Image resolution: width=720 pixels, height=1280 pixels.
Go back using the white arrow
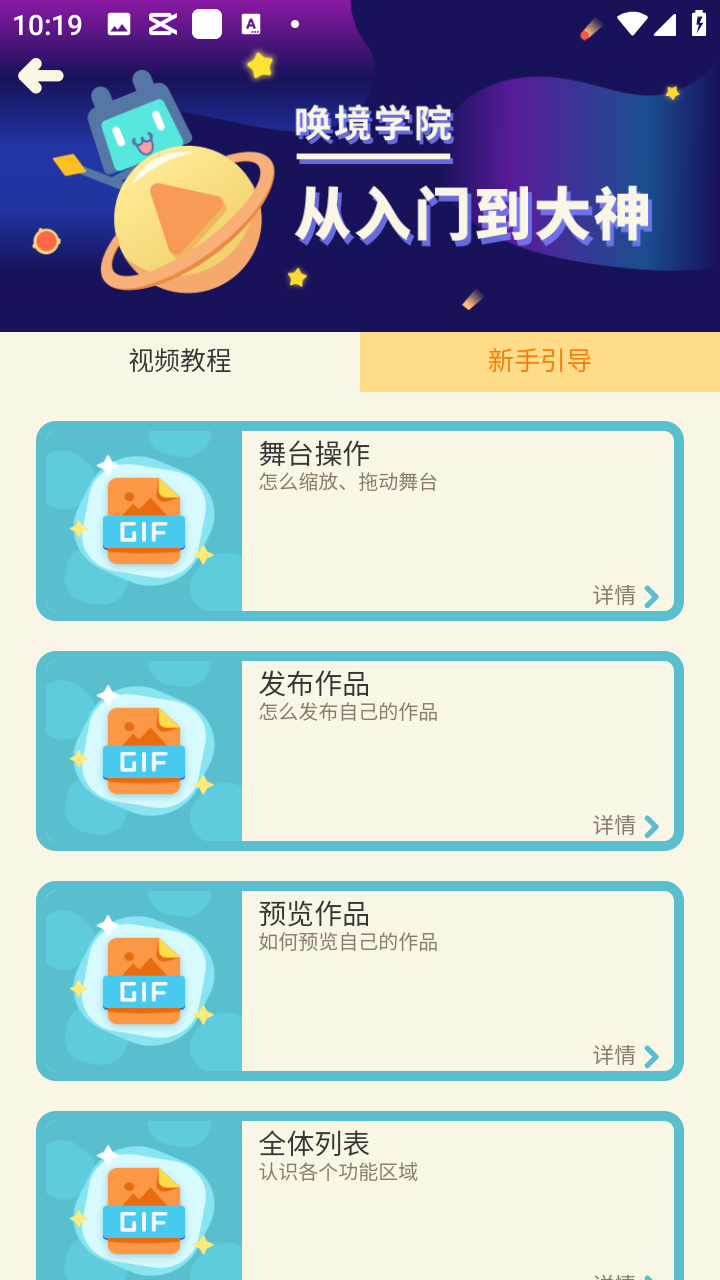click(41, 76)
